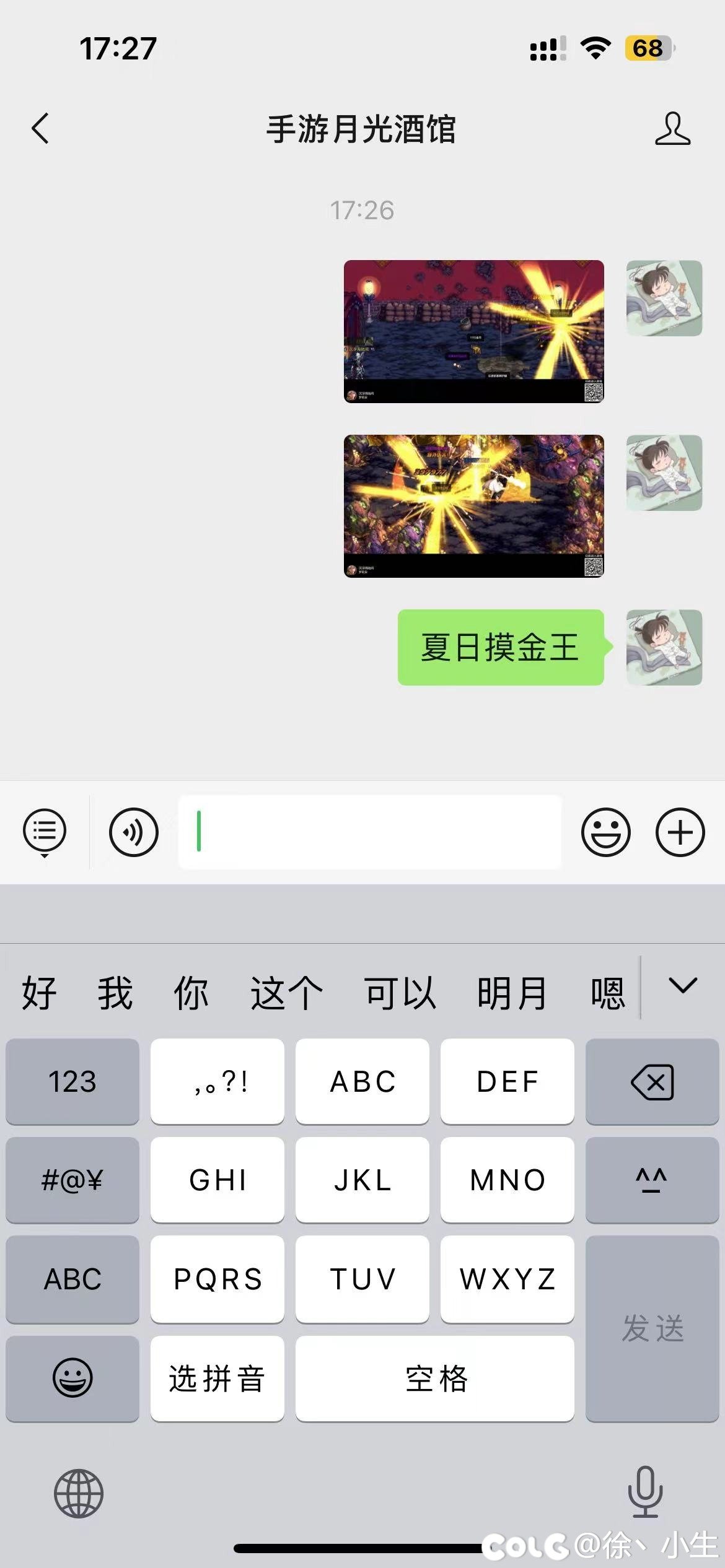Open the plus attachments menu
This screenshot has height=1568, width=725.
[680, 832]
